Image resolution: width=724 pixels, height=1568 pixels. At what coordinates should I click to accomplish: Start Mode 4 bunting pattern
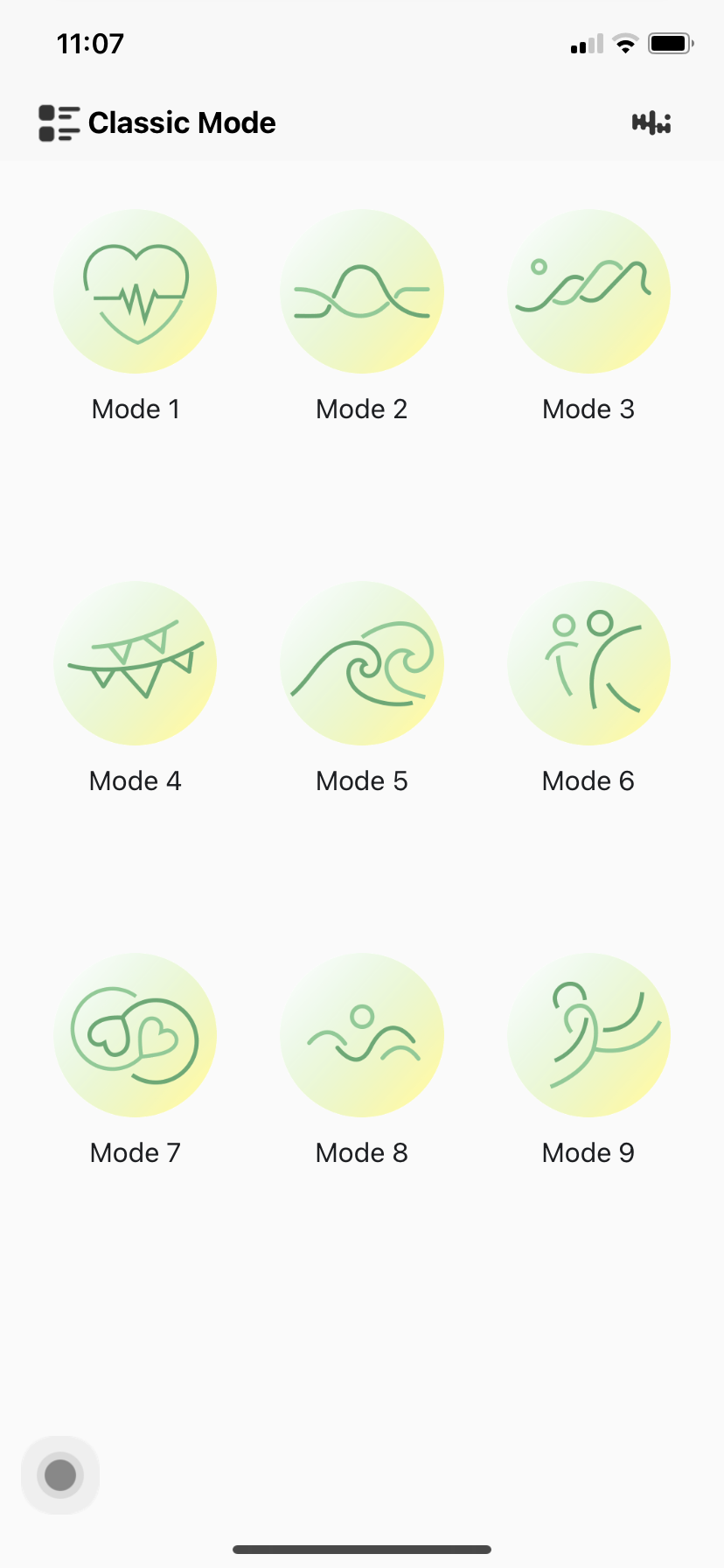[136, 663]
